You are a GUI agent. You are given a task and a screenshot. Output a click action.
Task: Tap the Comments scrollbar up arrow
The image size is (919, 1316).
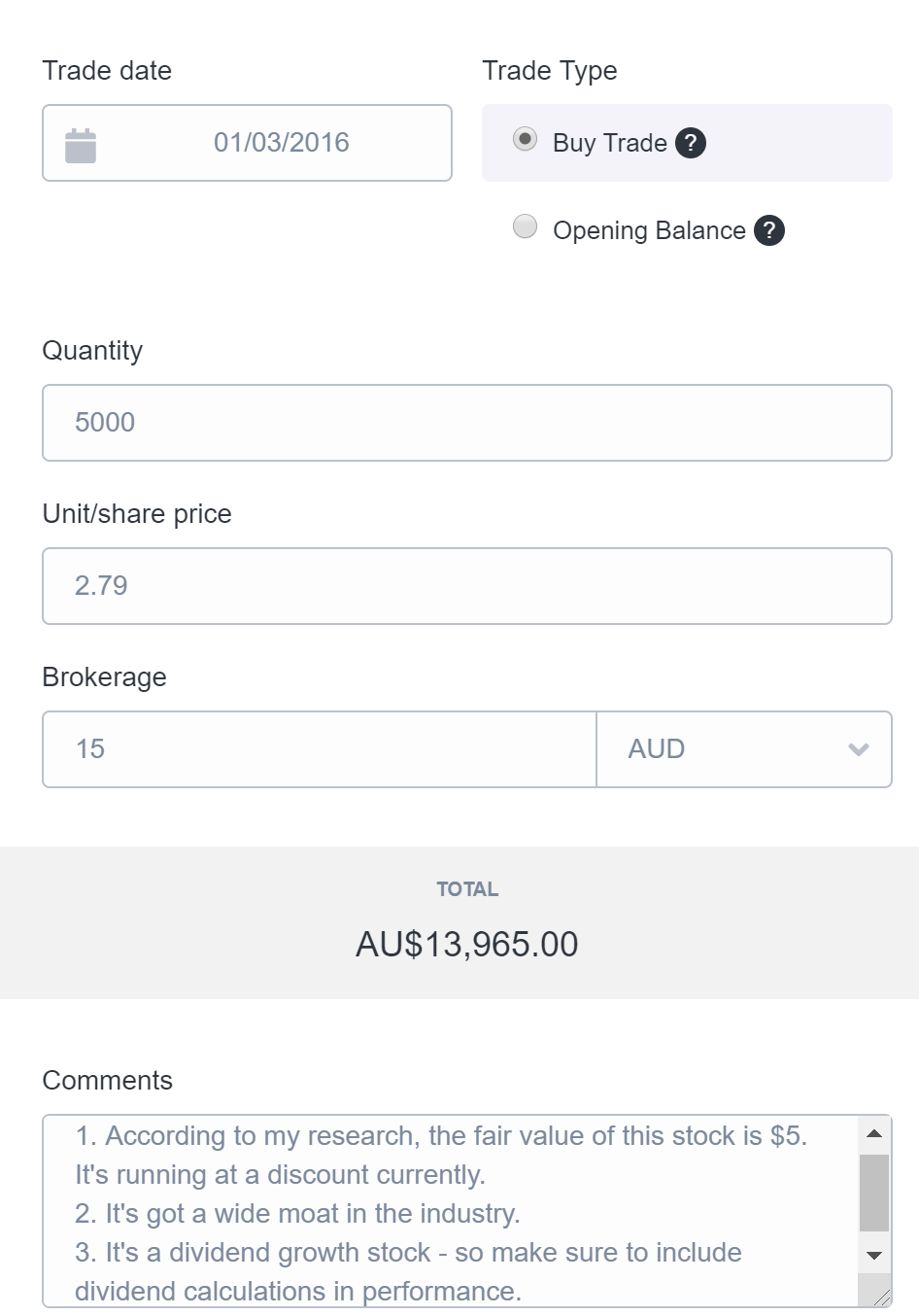(874, 1134)
